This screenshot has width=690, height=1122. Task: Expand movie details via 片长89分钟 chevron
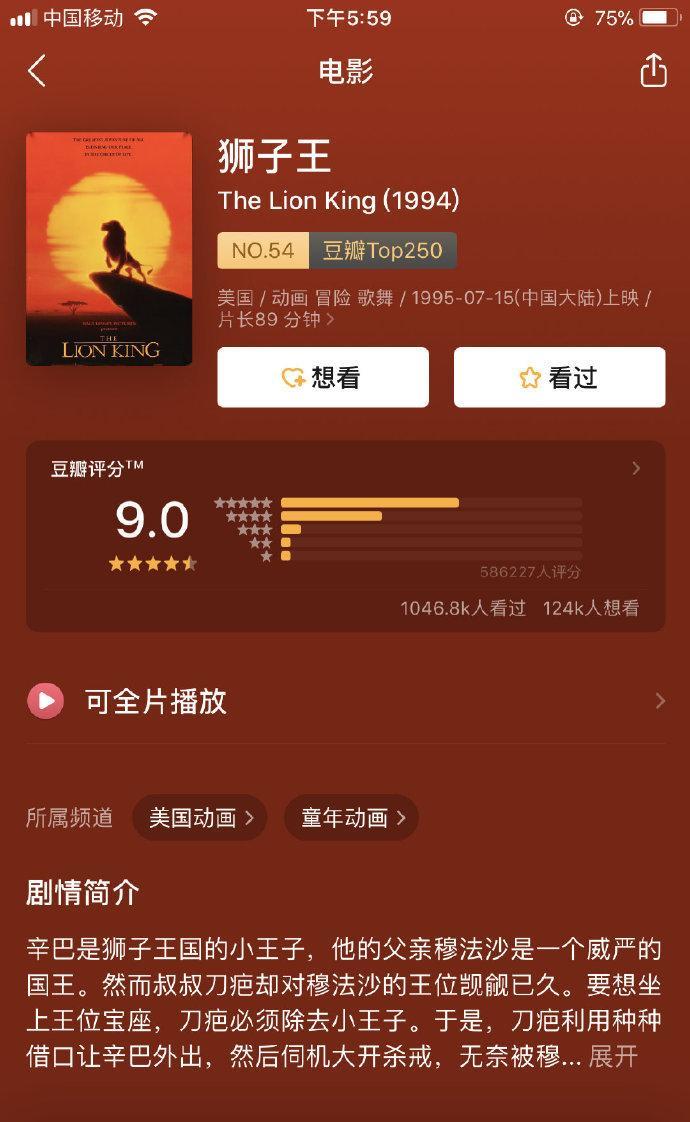[330, 321]
